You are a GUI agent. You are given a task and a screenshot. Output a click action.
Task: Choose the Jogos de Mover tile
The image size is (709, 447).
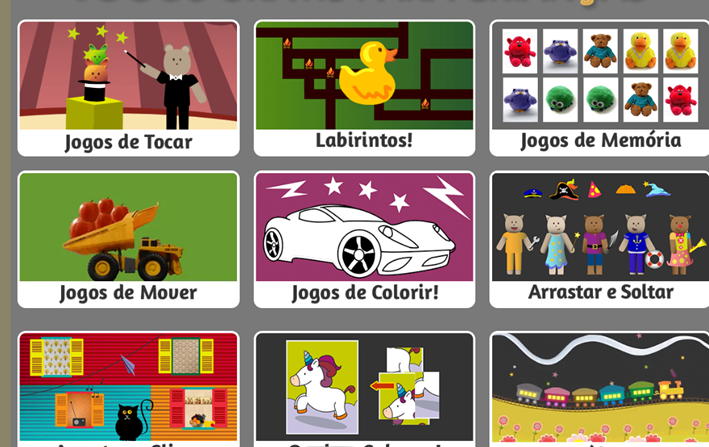(128, 239)
